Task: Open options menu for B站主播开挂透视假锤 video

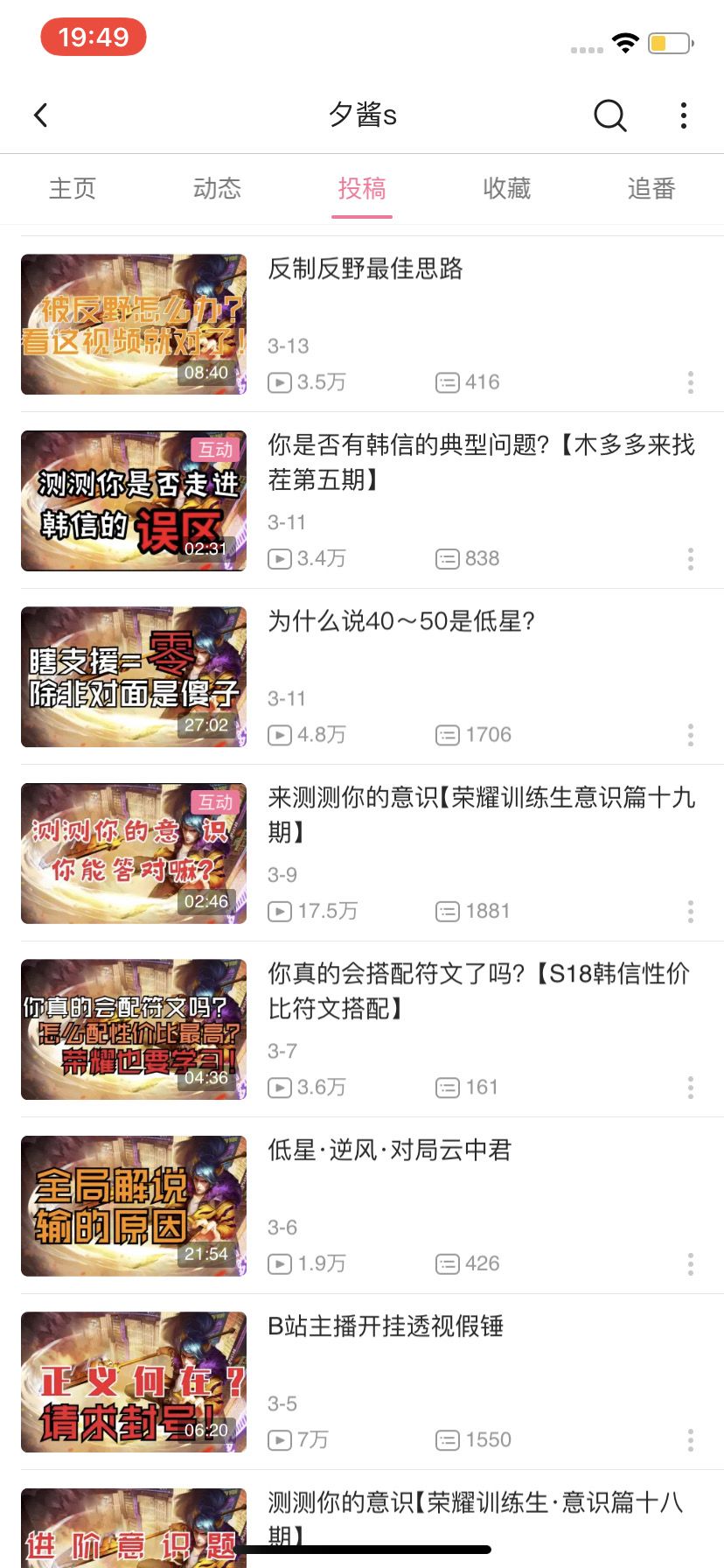Action: (690, 1439)
